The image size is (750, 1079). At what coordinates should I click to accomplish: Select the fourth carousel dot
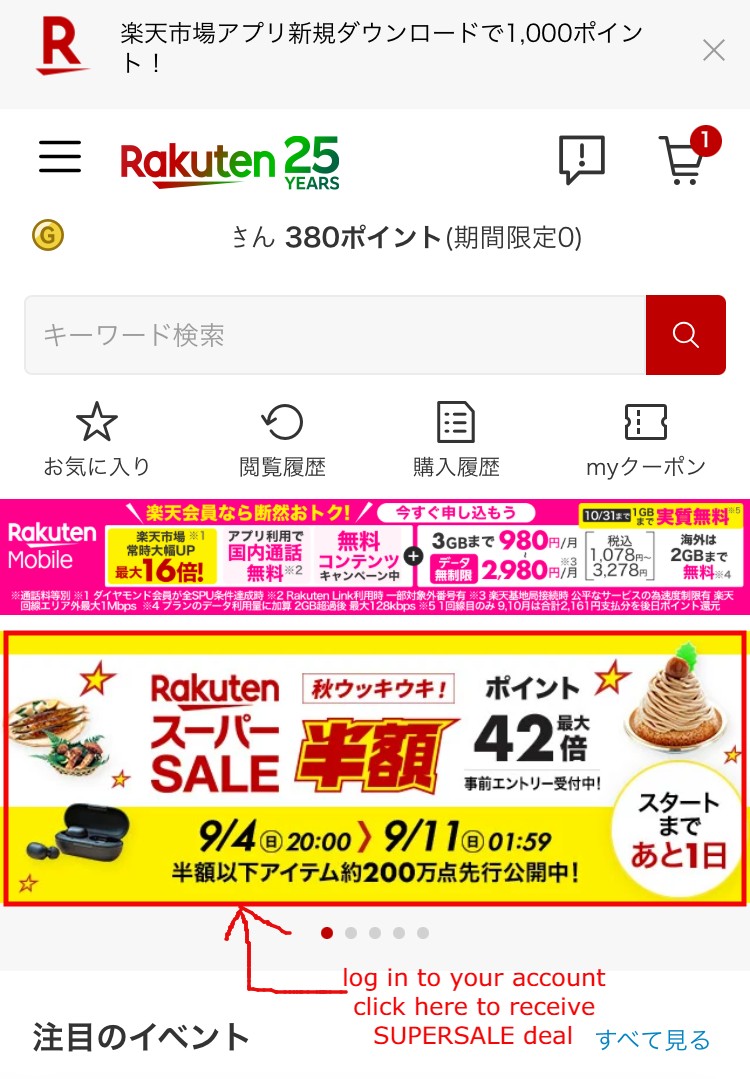400,933
